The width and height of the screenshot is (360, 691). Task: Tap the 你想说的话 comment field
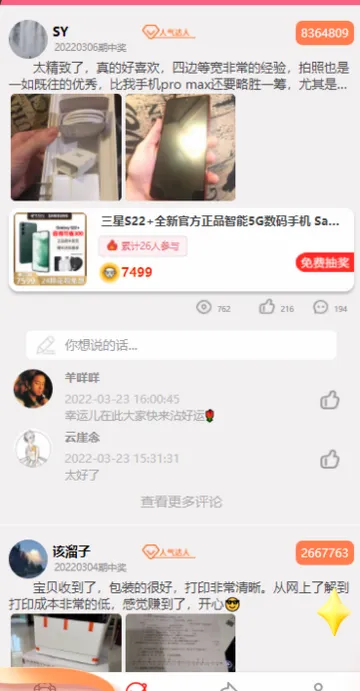(181, 345)
